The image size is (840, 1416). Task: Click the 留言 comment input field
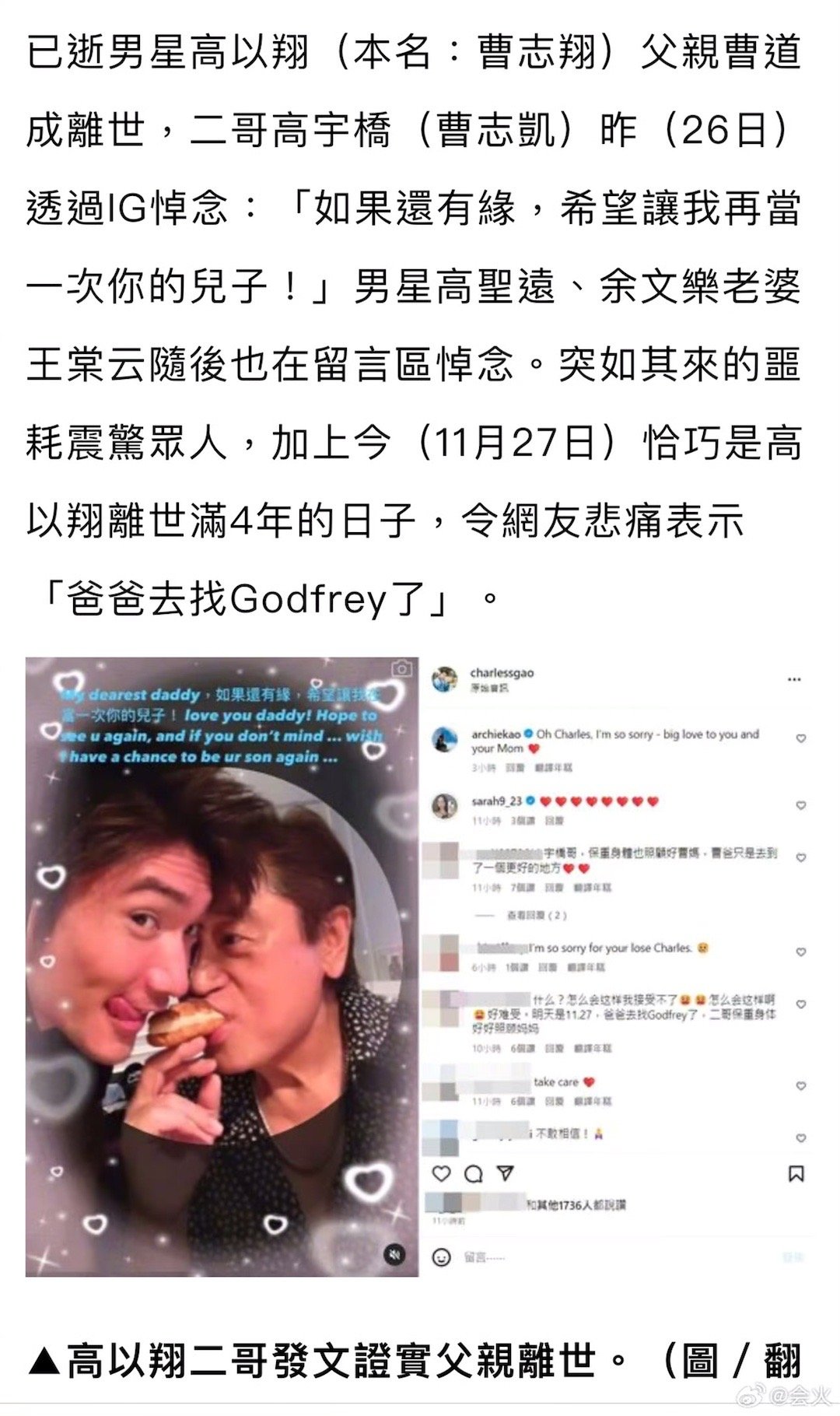(x=486, y=1257)
